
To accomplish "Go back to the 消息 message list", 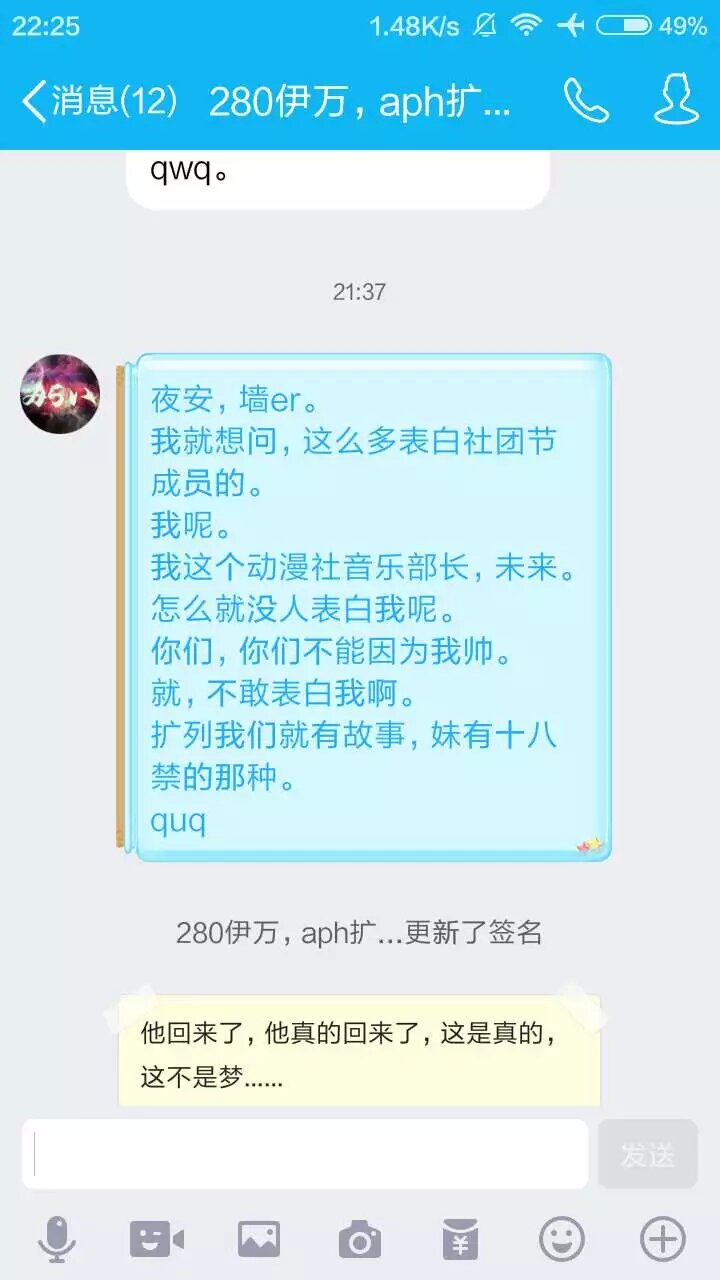I will coord(98,101).
